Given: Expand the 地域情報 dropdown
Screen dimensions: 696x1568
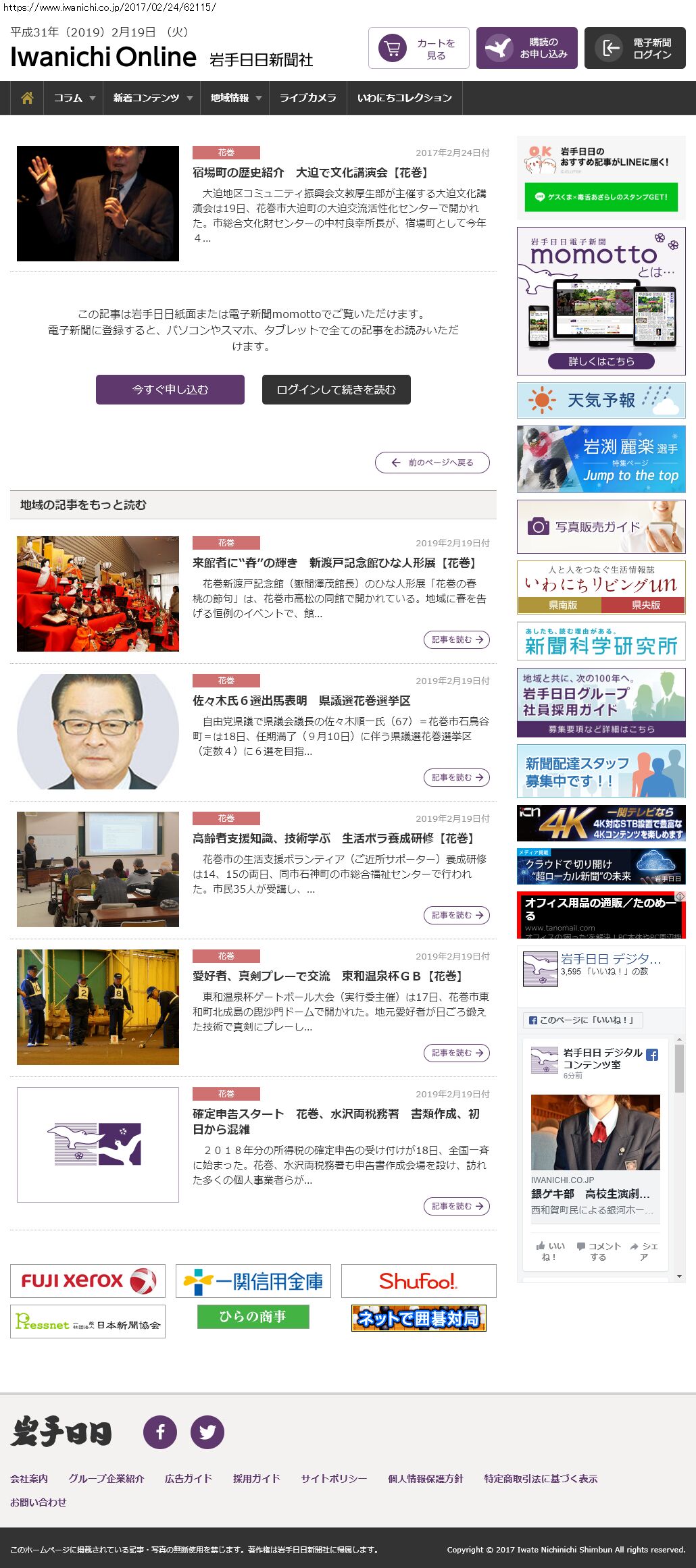Looking at the screenshot, I should (234, 98).
